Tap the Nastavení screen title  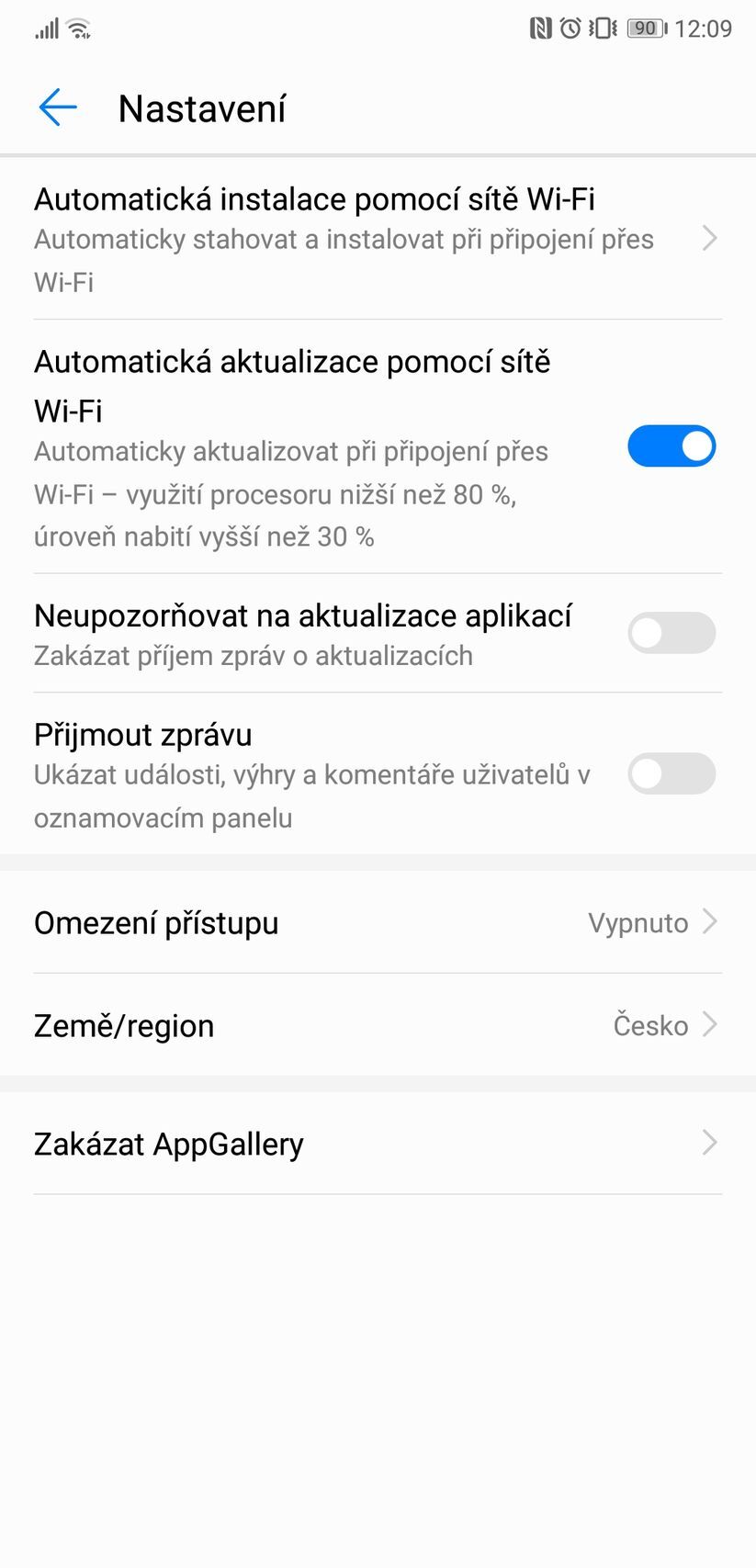pyautogui.click(x=201, y=107)
